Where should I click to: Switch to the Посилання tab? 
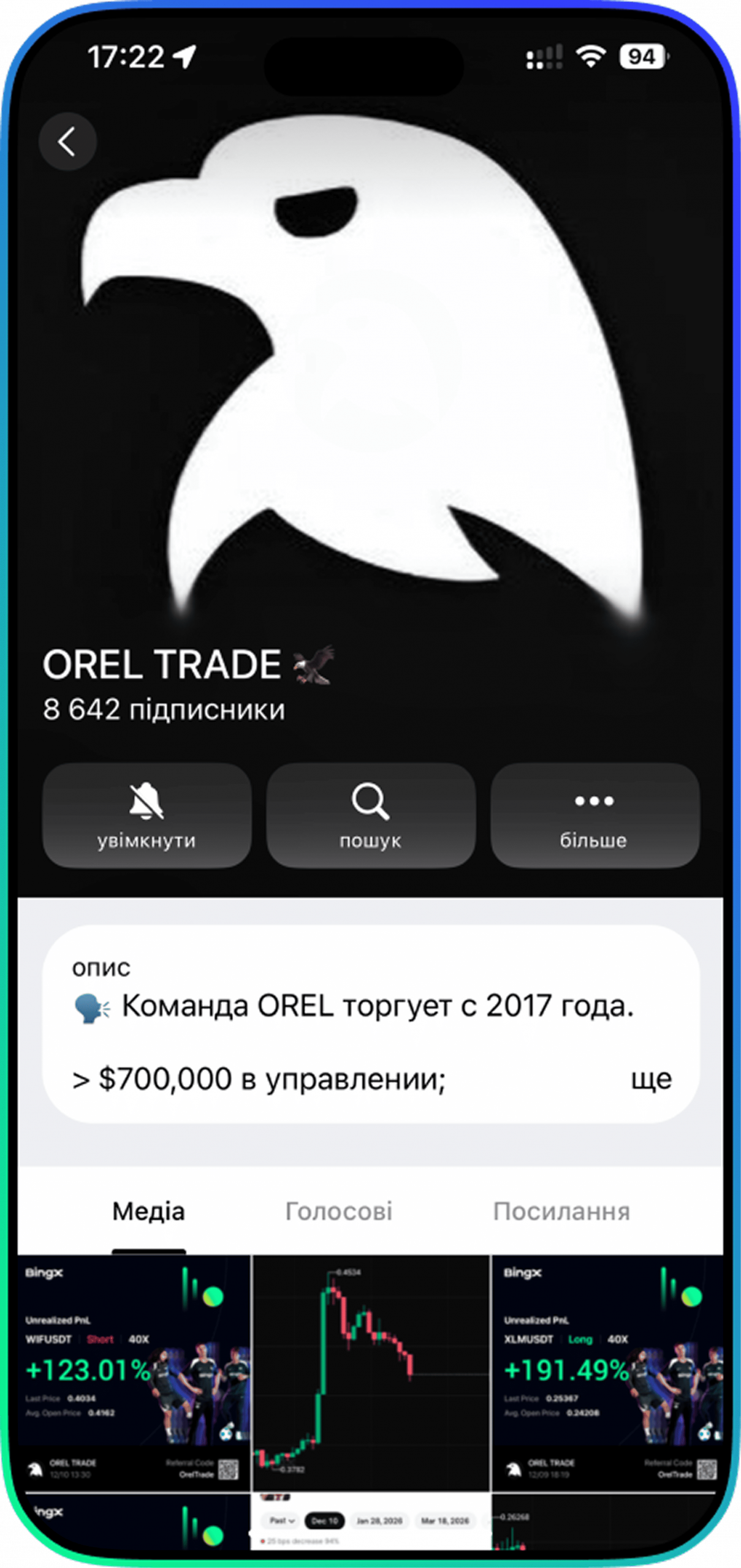561,1212
